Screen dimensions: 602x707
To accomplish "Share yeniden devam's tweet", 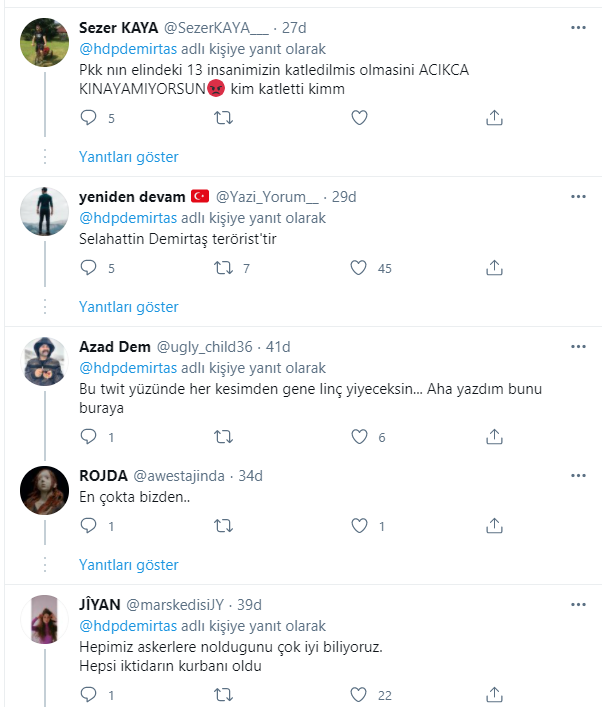I will tap(493, 268).
